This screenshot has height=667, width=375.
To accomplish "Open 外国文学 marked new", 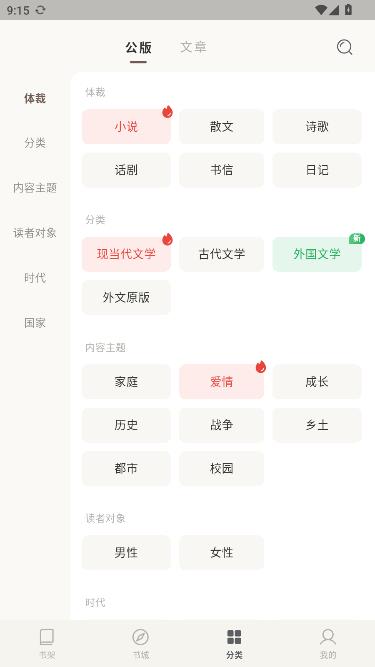I will 317,254.
